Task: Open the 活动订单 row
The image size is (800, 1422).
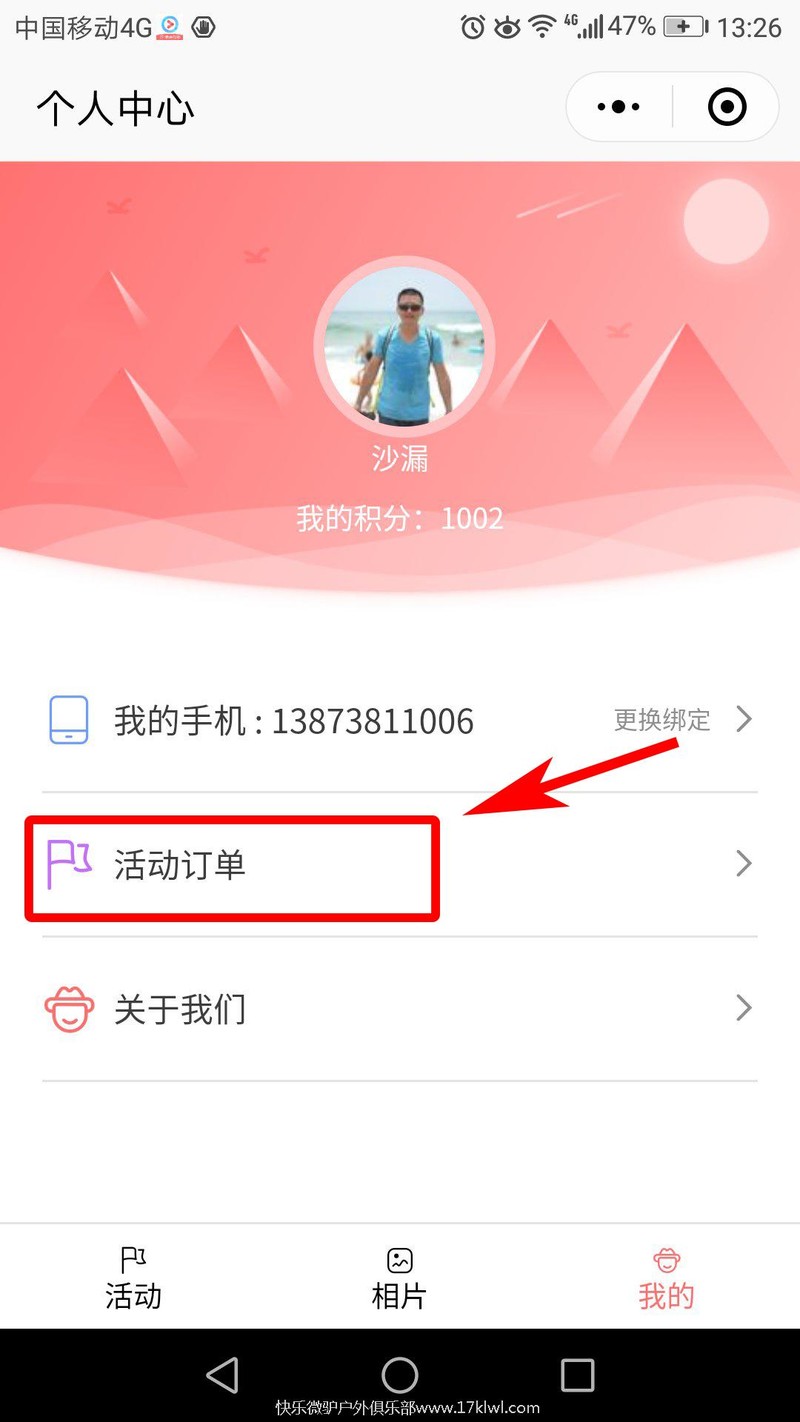Action: [400, 865]
